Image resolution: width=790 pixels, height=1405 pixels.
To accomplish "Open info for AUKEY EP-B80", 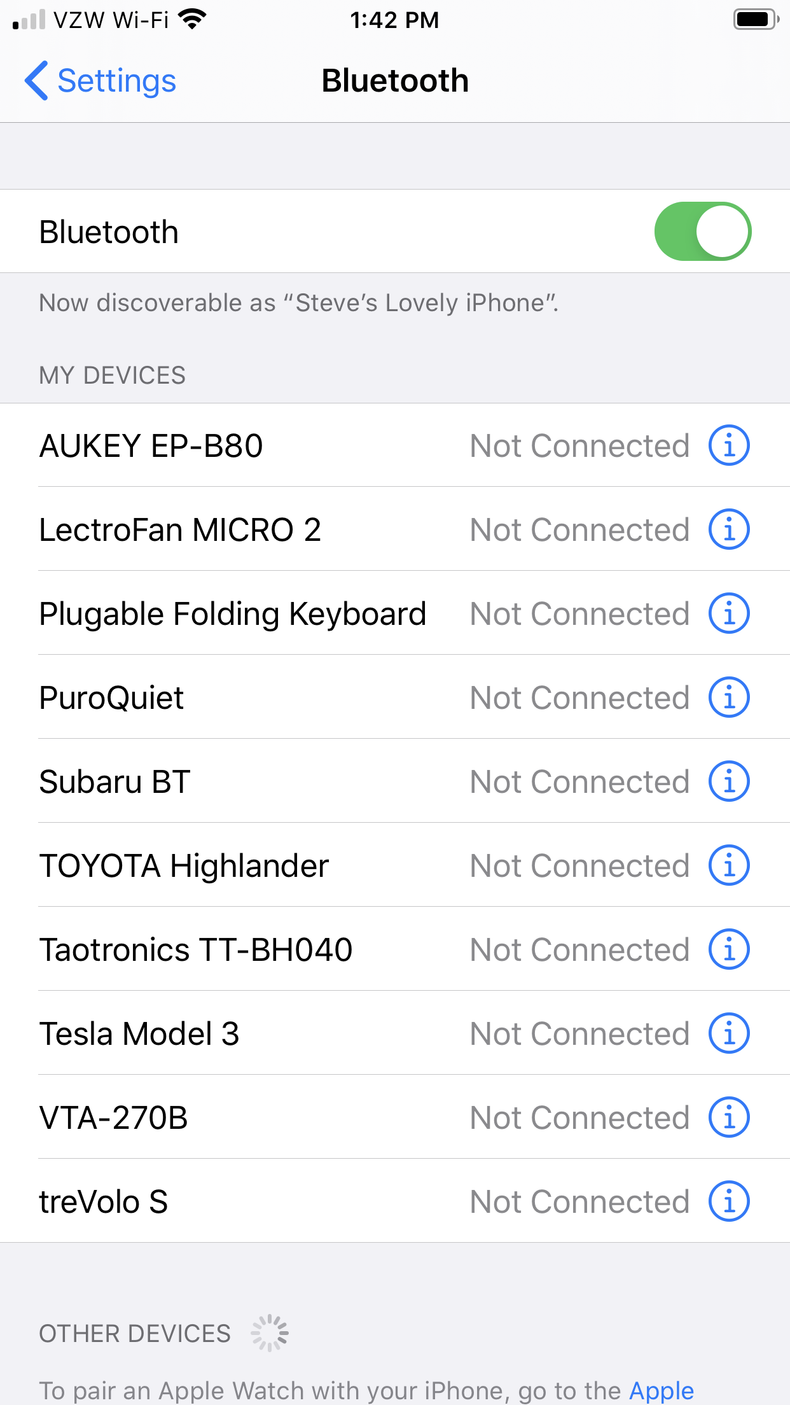I will coord(729,446).
